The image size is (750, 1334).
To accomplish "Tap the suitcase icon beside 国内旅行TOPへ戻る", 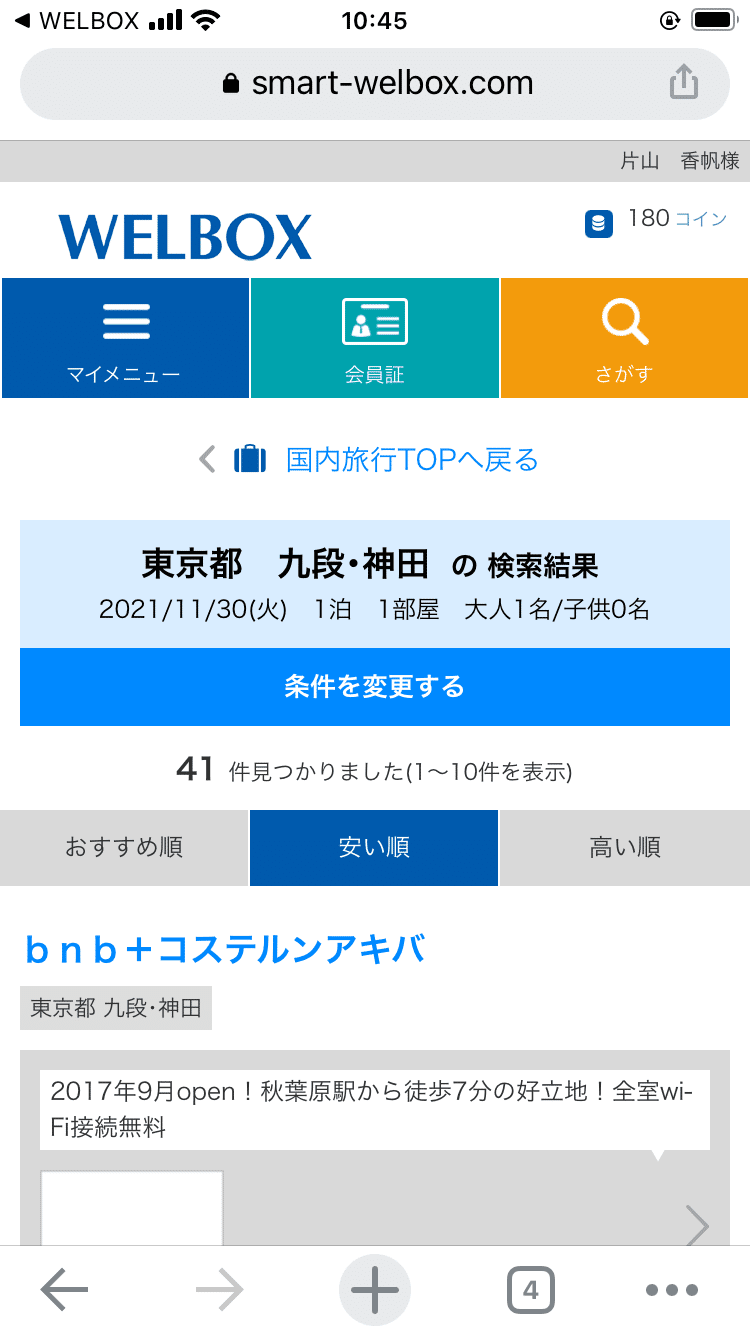I will (249, 459).
